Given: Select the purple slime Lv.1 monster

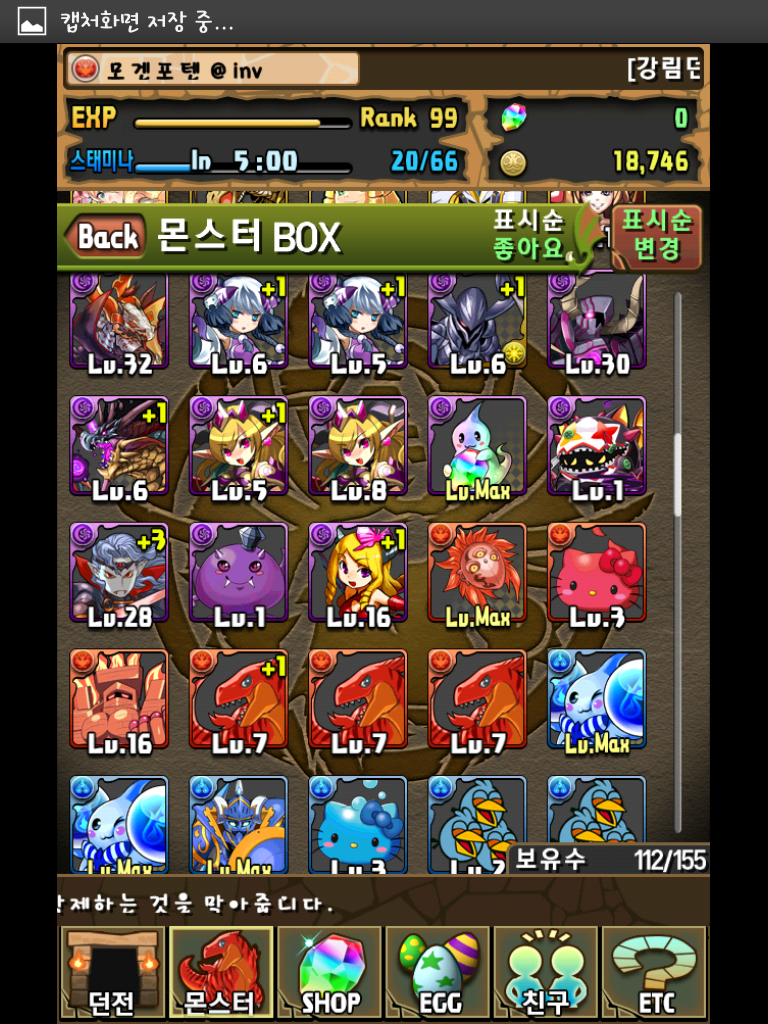Looking at the screenshot, I should tap(239, 572).
